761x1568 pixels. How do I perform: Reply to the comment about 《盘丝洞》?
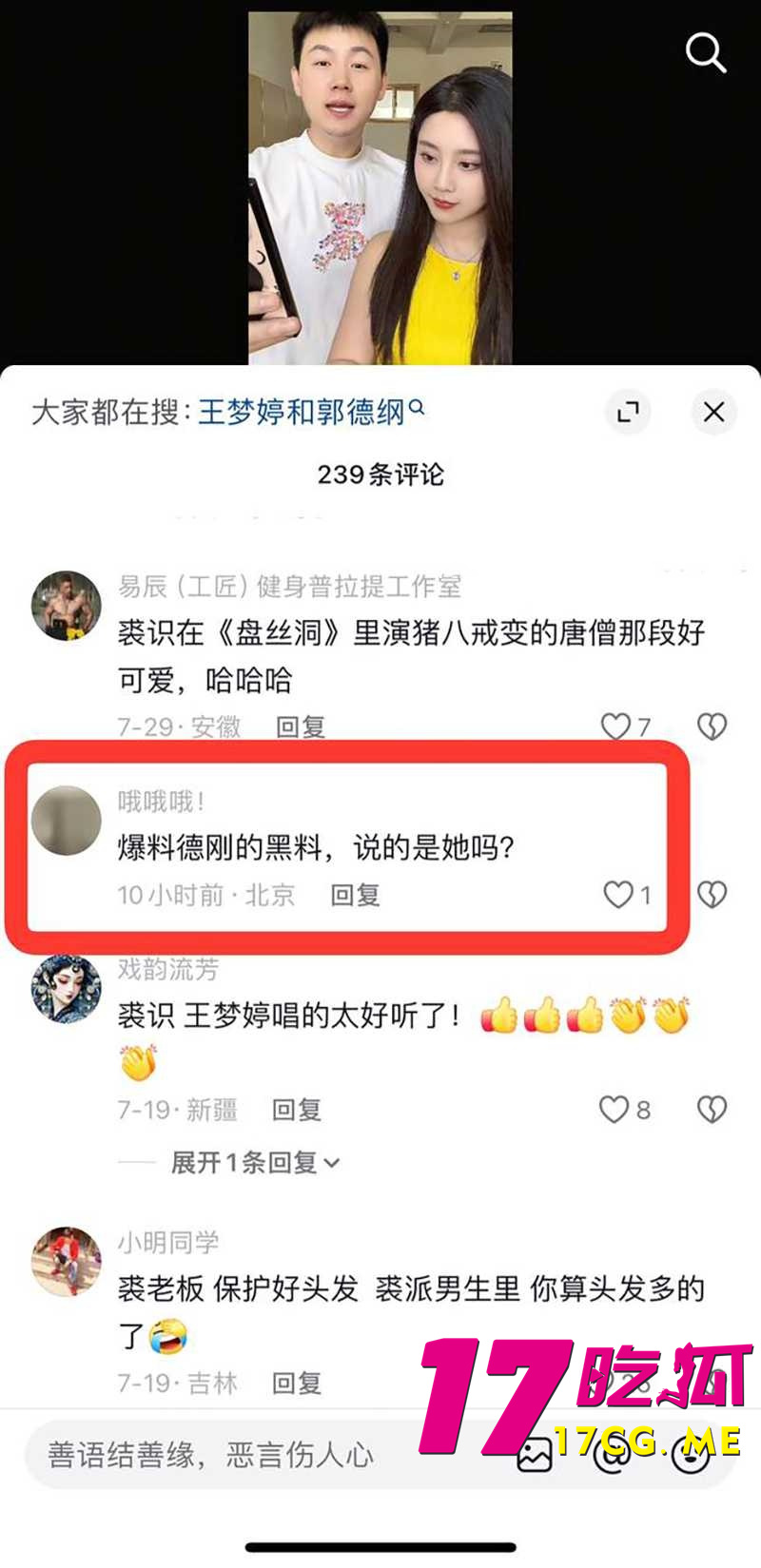[301, 727]
